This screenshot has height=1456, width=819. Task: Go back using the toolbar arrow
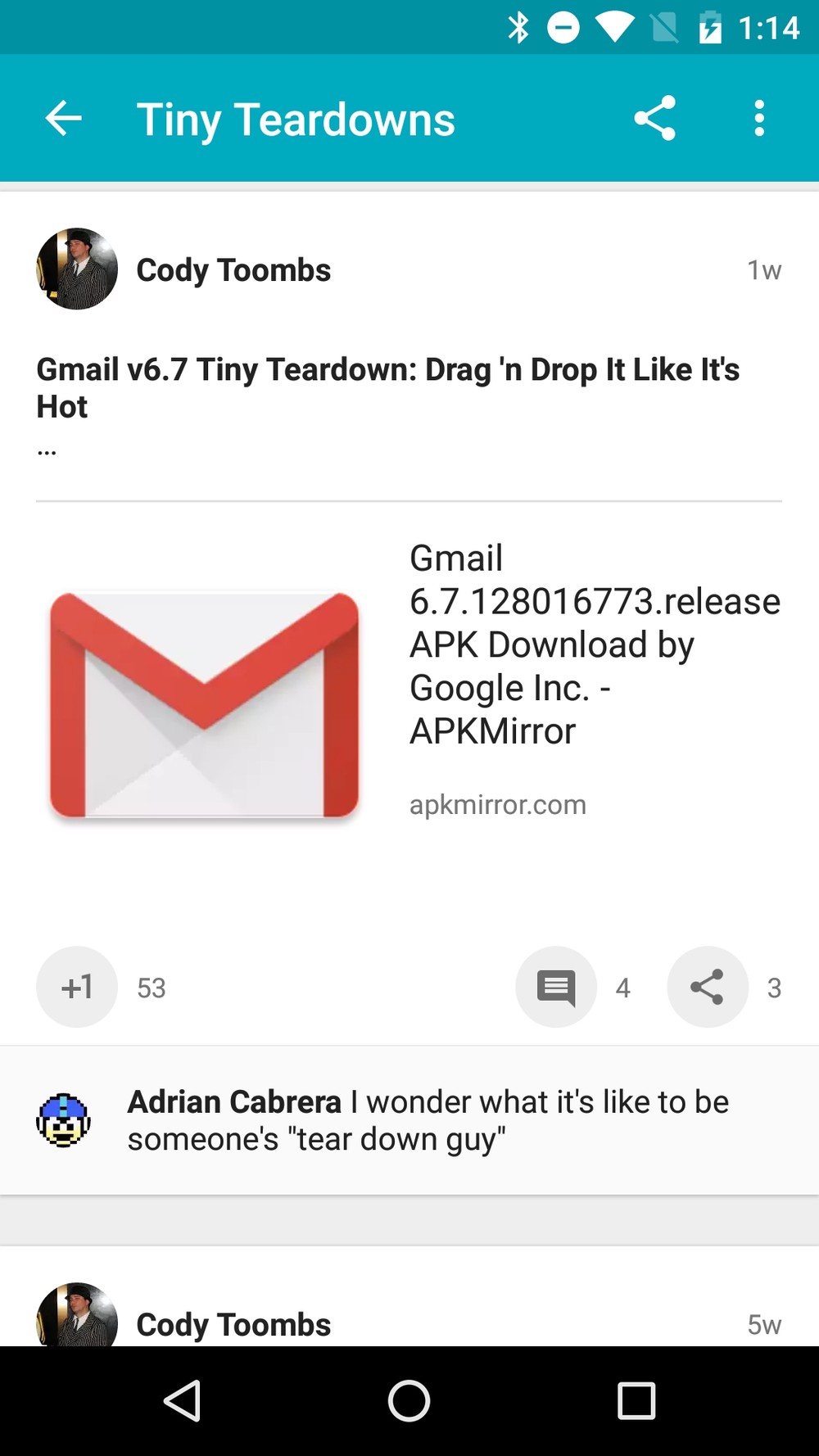pos(63,119)
